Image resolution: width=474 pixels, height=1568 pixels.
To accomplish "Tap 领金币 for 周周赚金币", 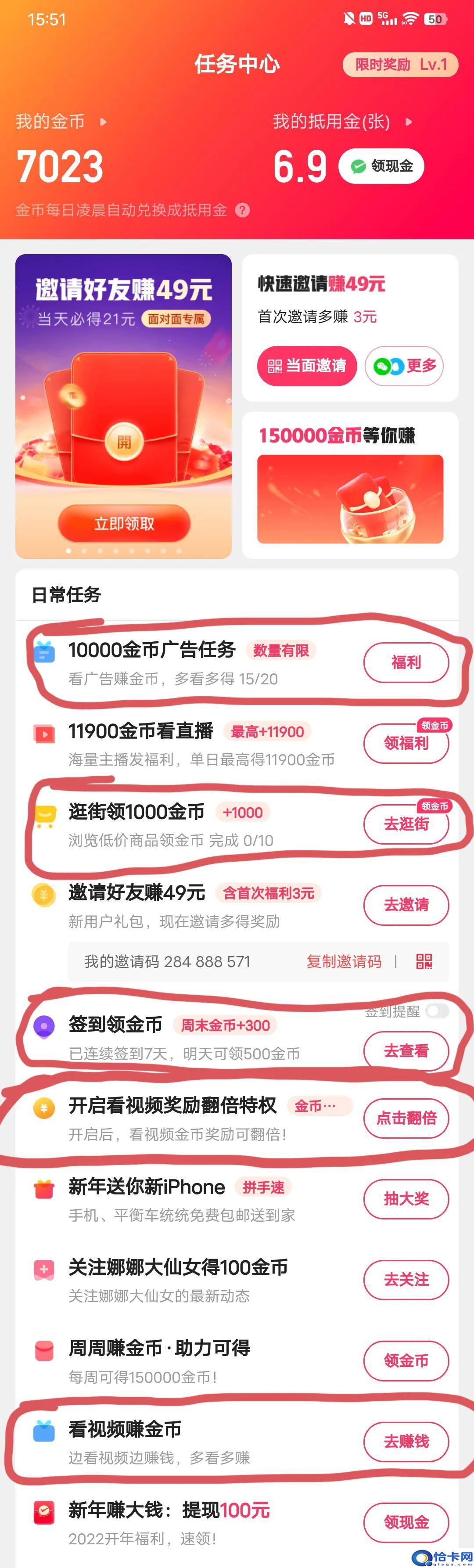I will point(406,1360).
